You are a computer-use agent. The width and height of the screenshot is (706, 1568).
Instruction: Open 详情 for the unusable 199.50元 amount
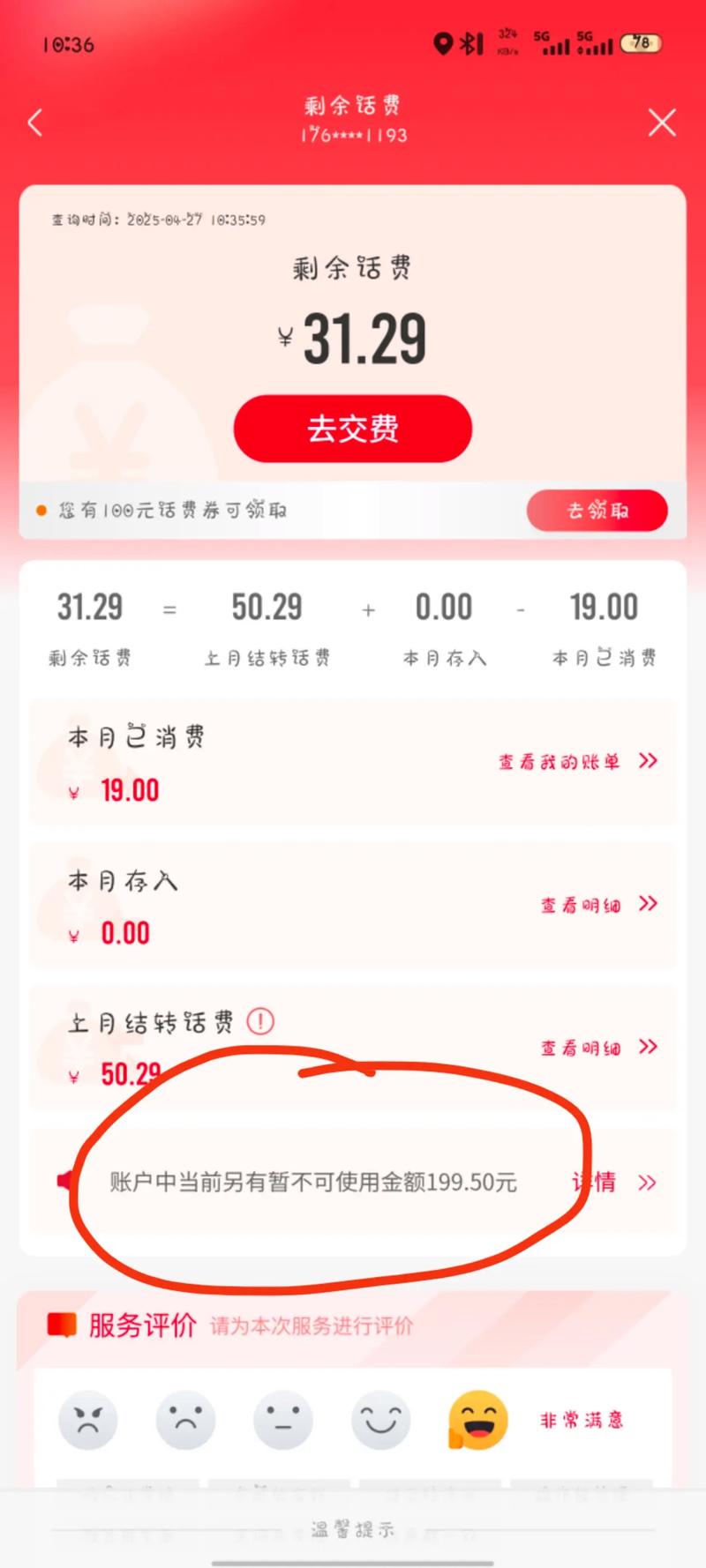tap(615, 1183)
